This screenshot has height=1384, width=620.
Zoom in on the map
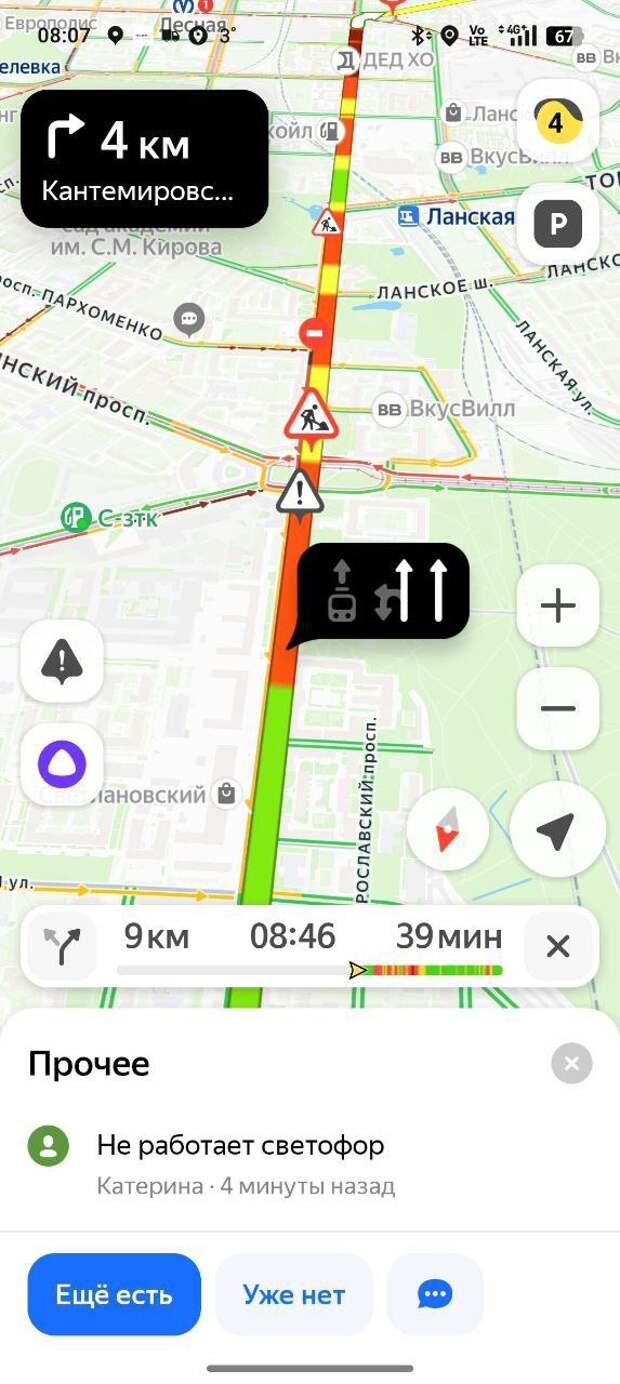tap(557, 605)
